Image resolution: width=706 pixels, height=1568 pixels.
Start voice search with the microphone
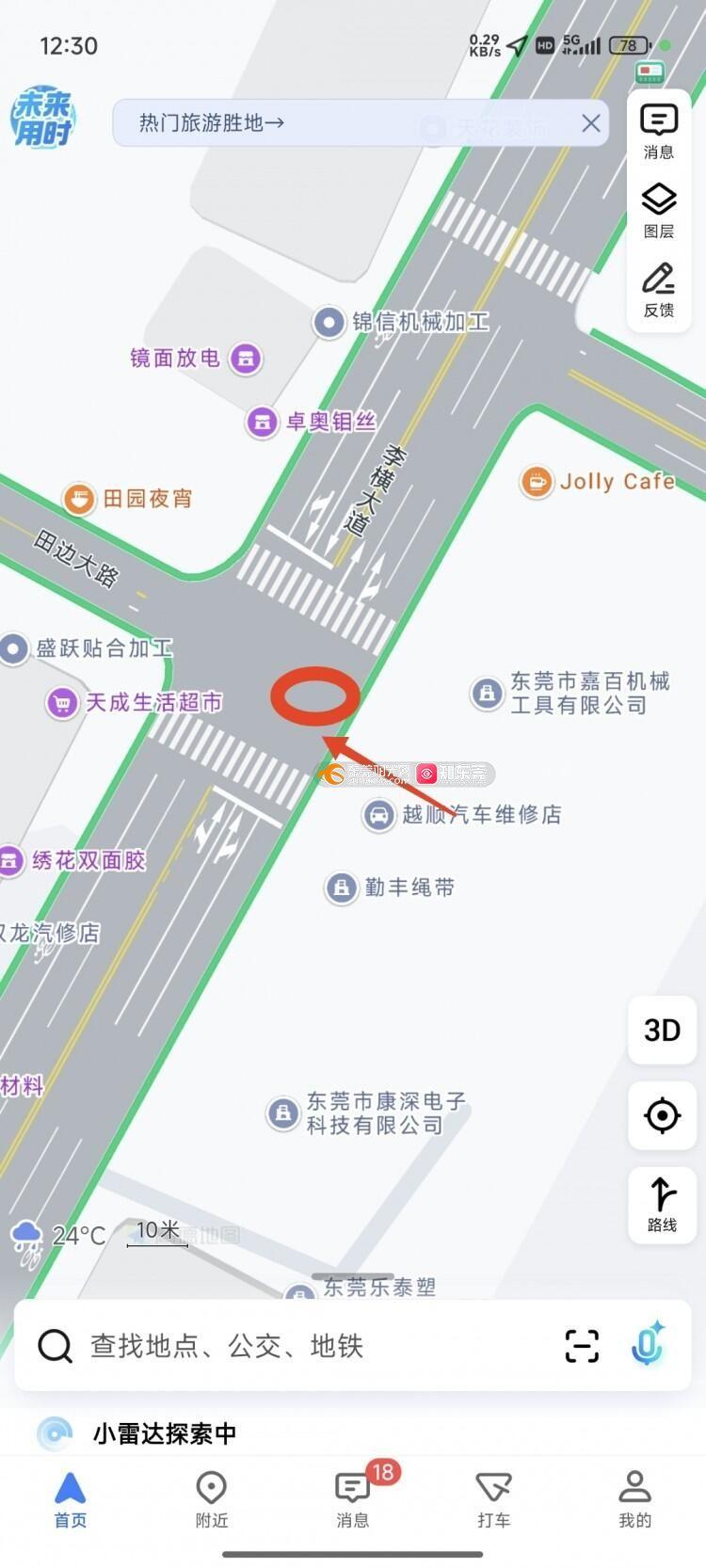point(648,1344)
